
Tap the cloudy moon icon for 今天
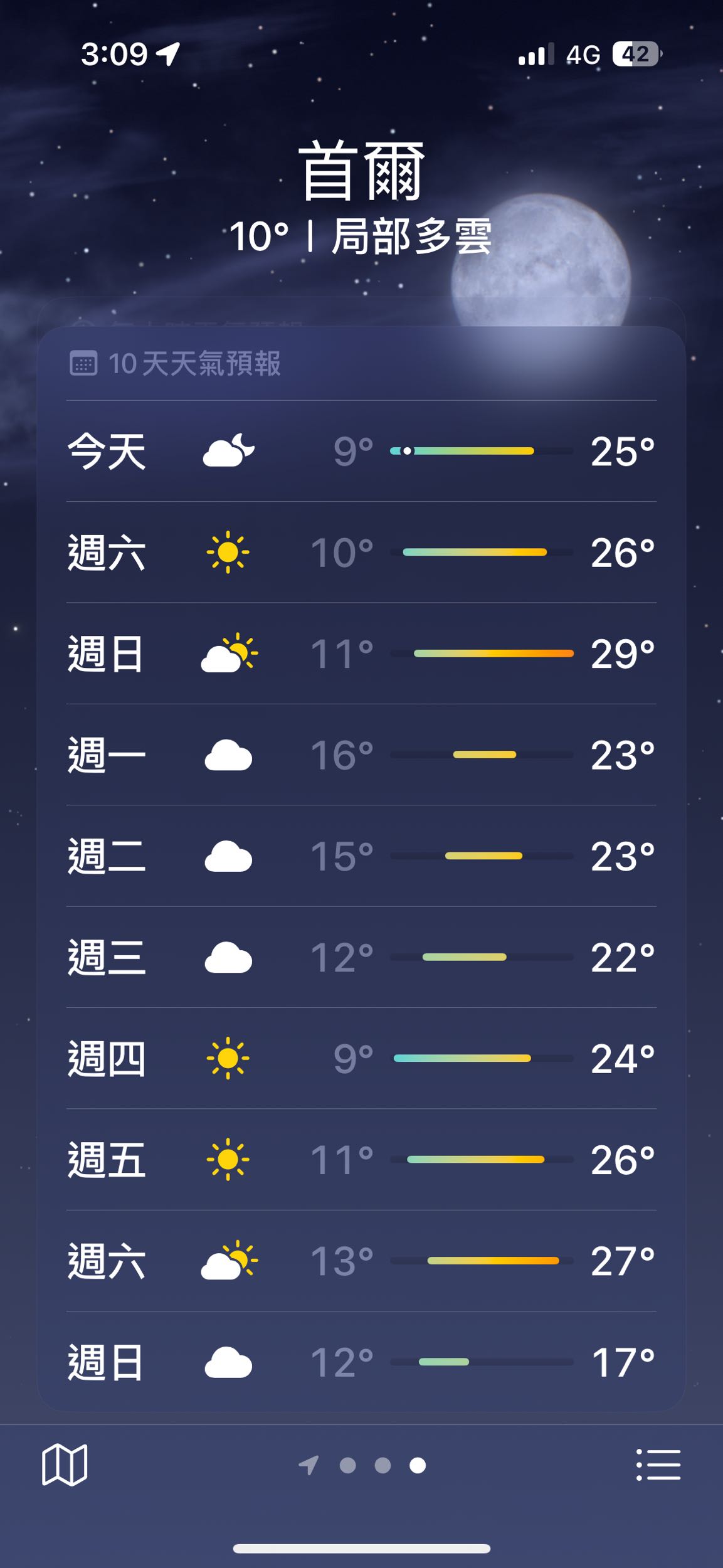pos(228,450)
